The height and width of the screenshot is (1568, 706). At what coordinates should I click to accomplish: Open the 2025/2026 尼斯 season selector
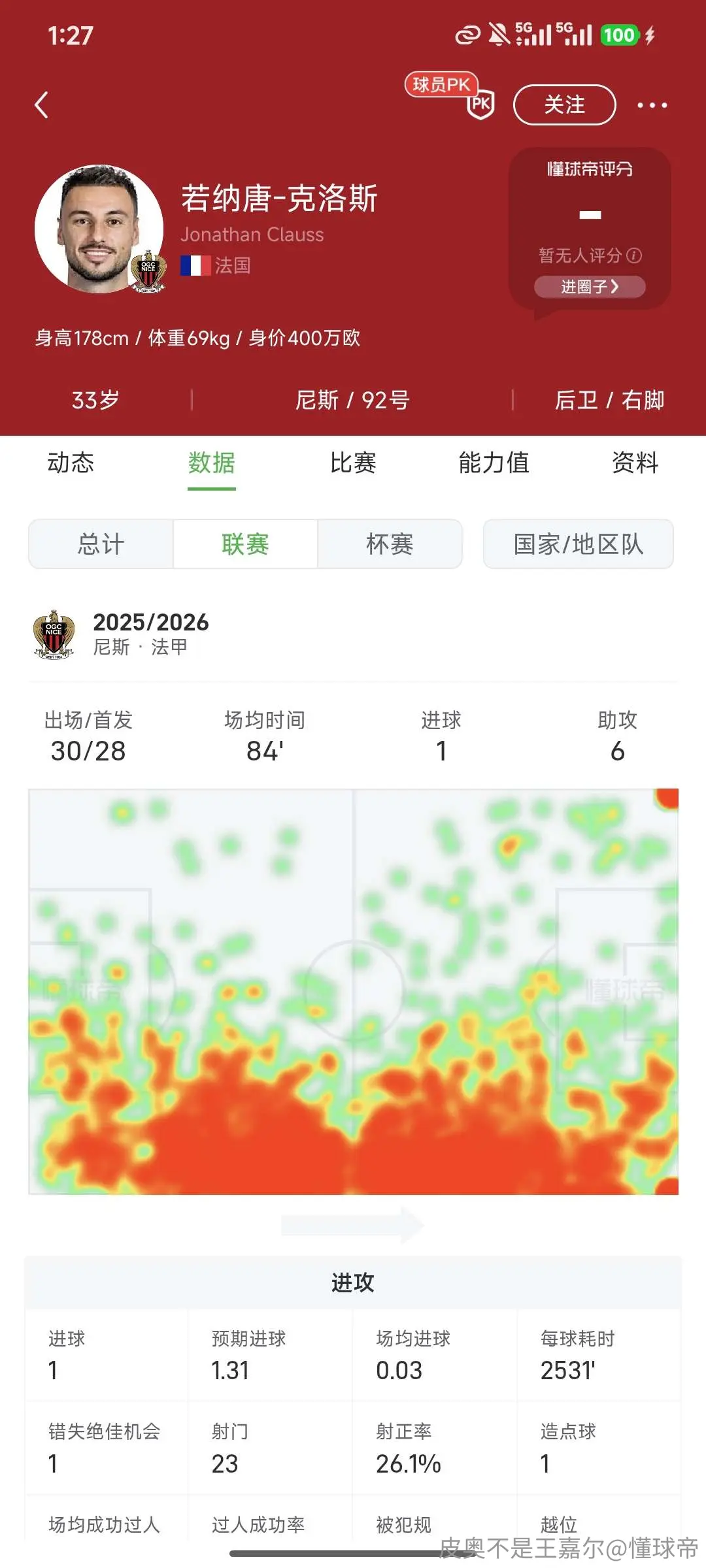121,634
